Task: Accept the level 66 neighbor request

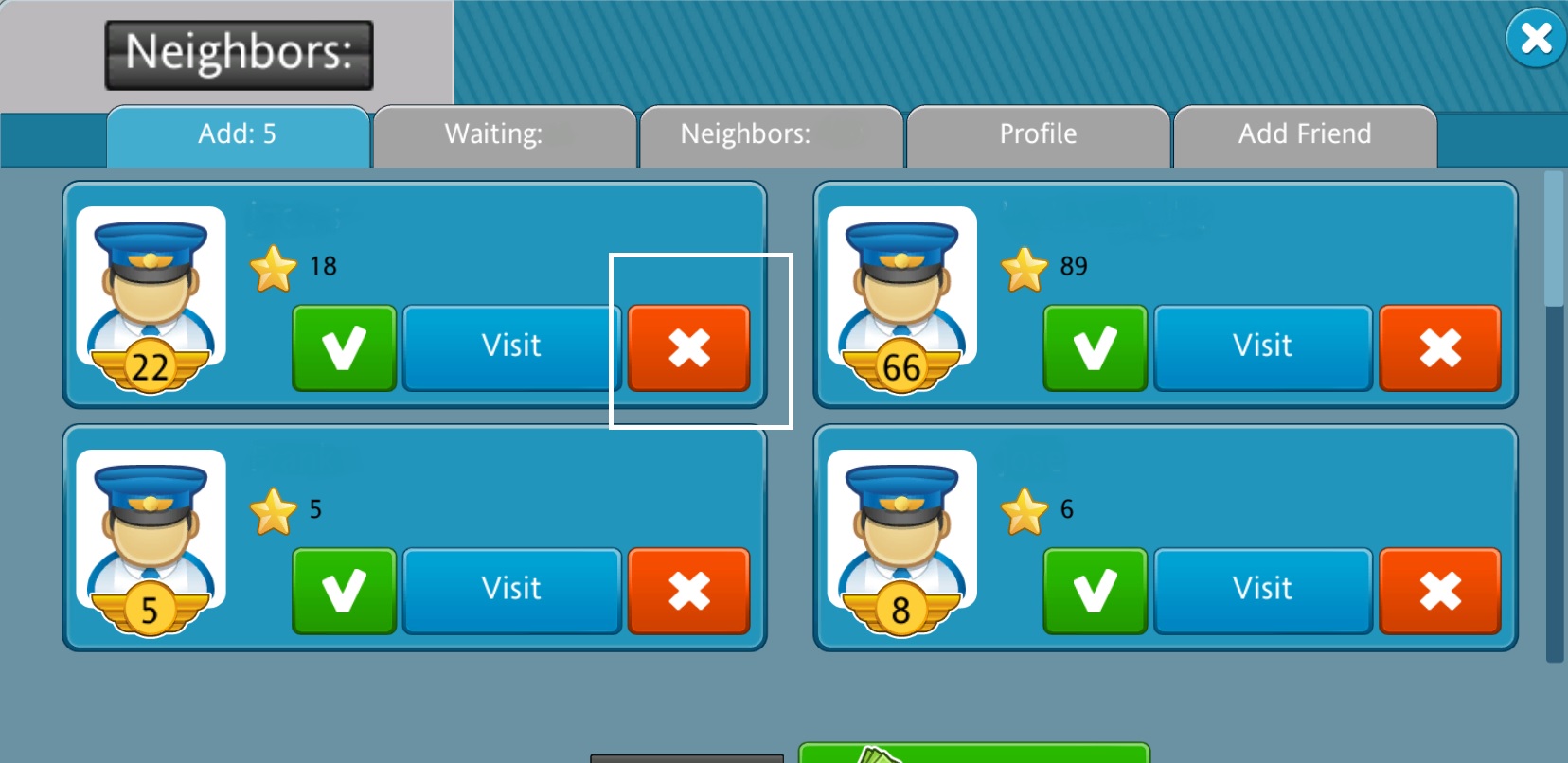Action: click(1095, 347)
